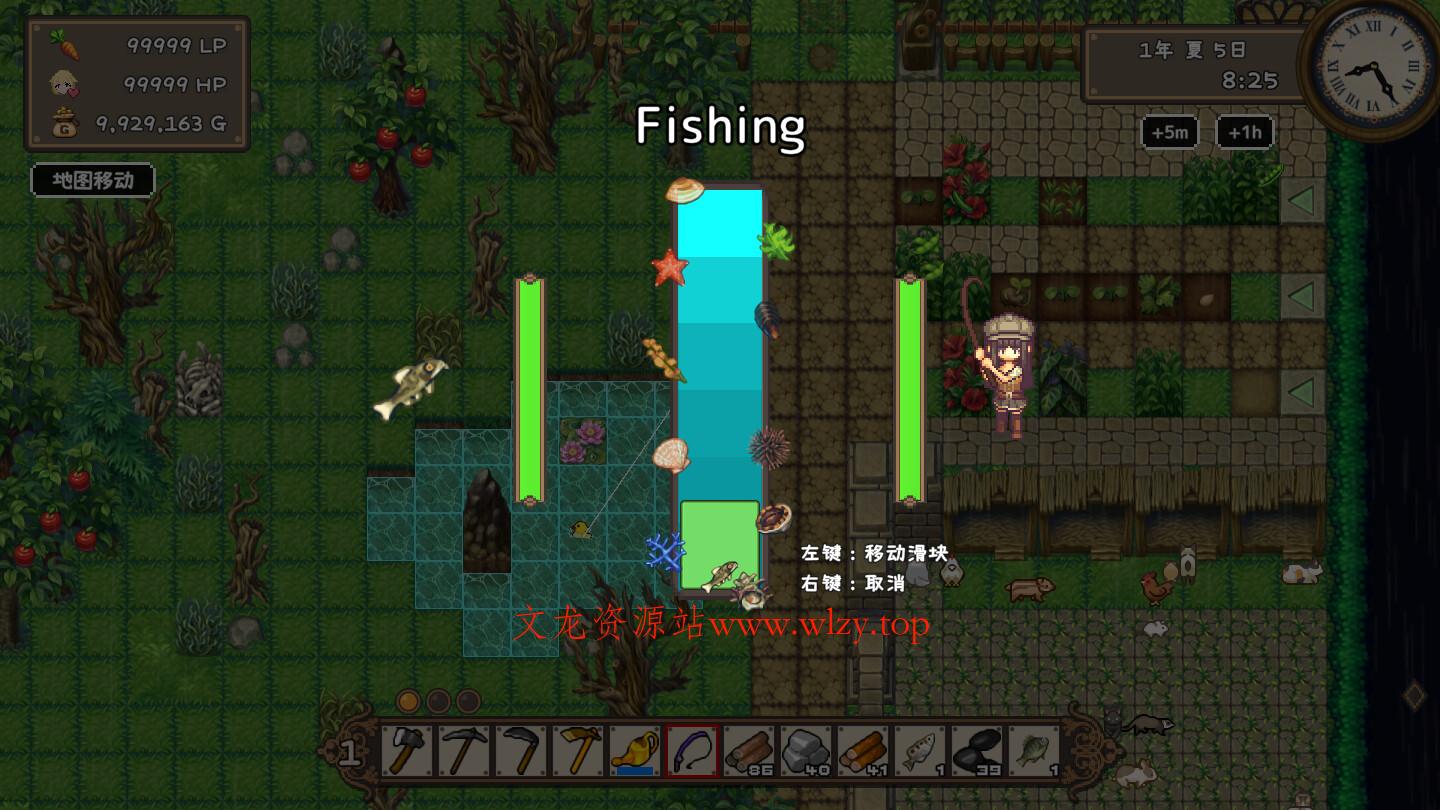The width and height of the screenshot is (1440, 810).
Task: Select the pickaxe in the hotbar
Action: pos(464,750)
